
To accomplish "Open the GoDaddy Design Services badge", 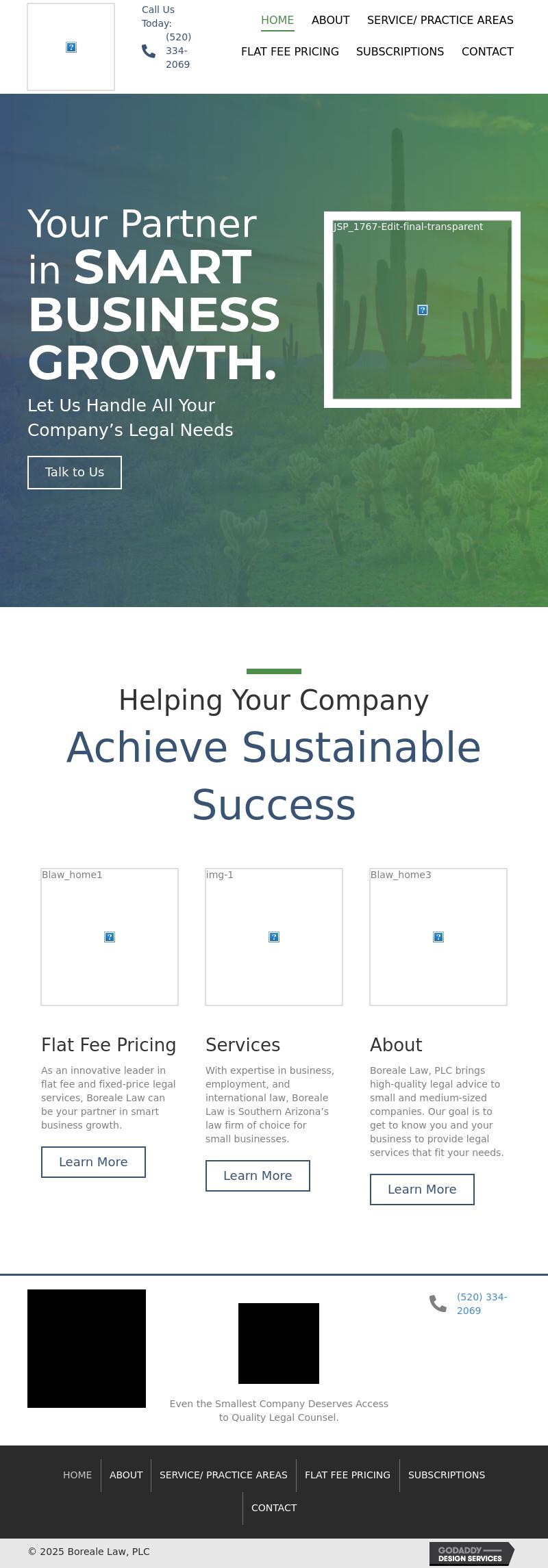I will pos(471,1554).
